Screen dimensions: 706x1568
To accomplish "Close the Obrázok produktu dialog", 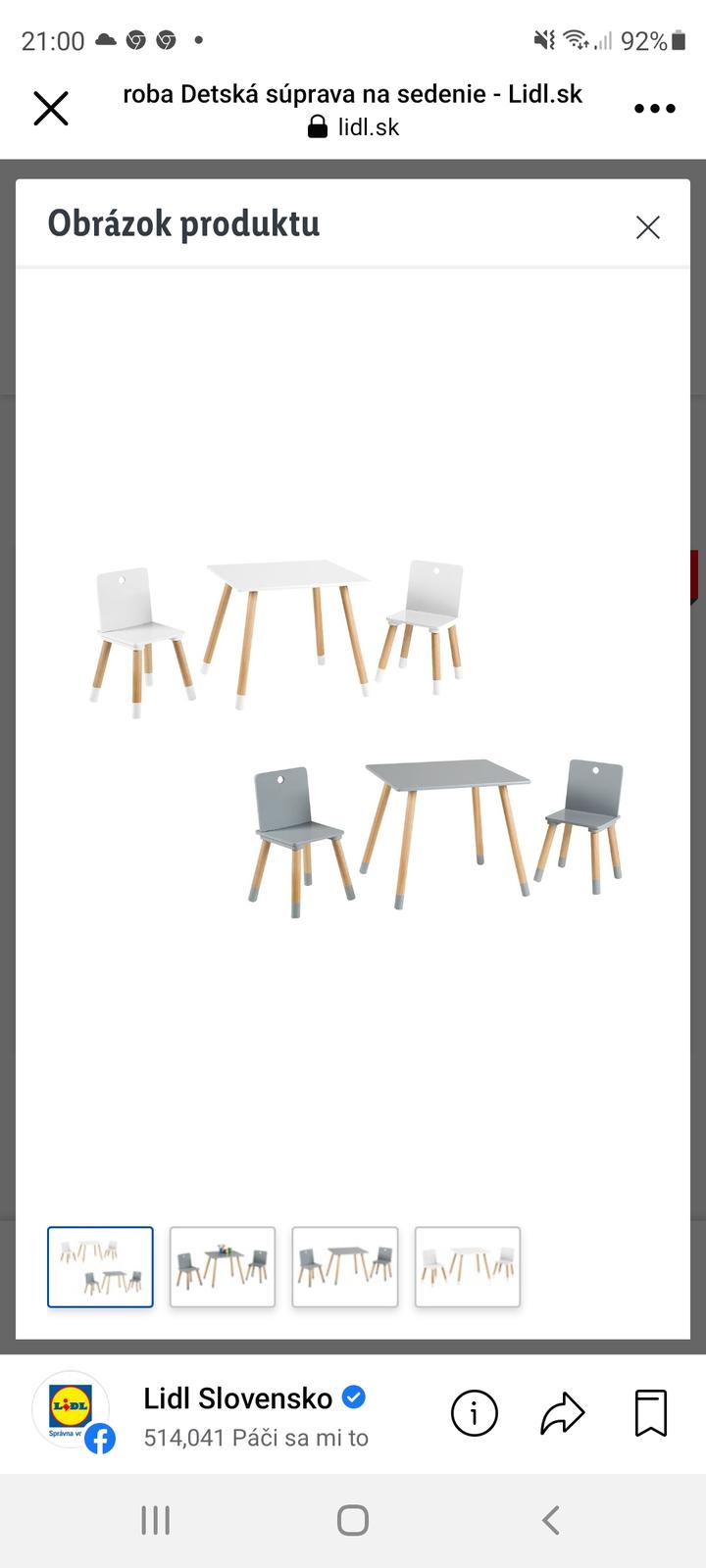I will pyautogui.click(x=647, y=227).
